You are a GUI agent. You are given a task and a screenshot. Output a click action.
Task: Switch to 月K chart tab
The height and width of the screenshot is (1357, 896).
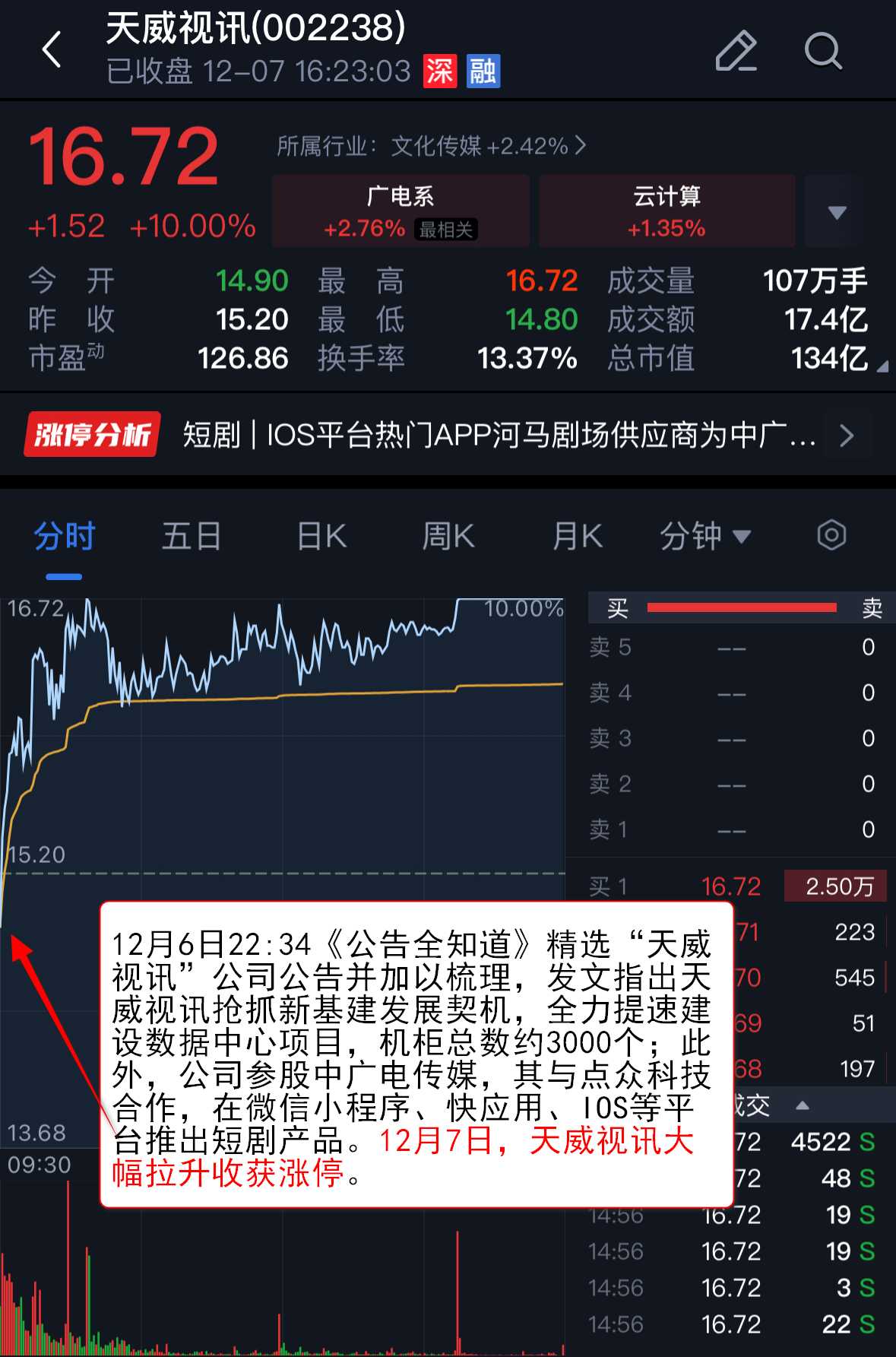[578, 537]
